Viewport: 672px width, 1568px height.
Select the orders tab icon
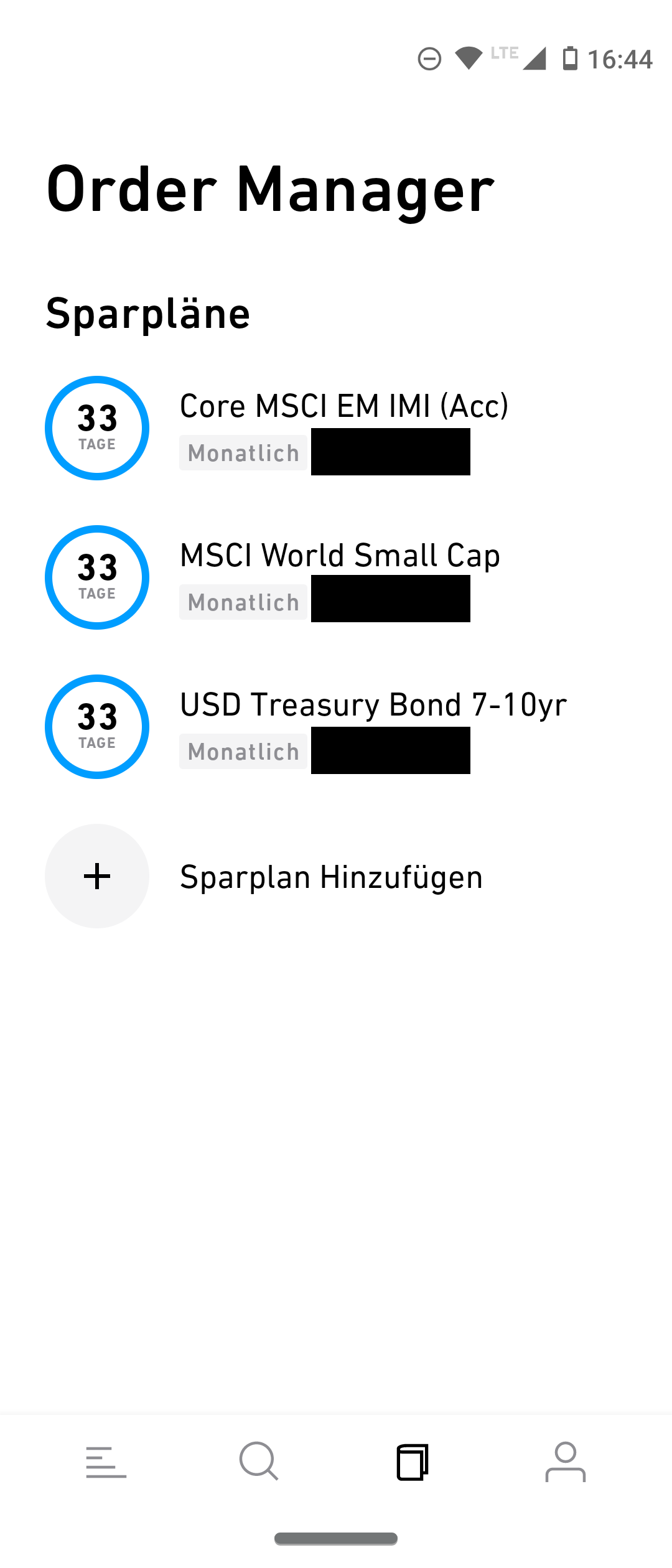(413, 1462)
